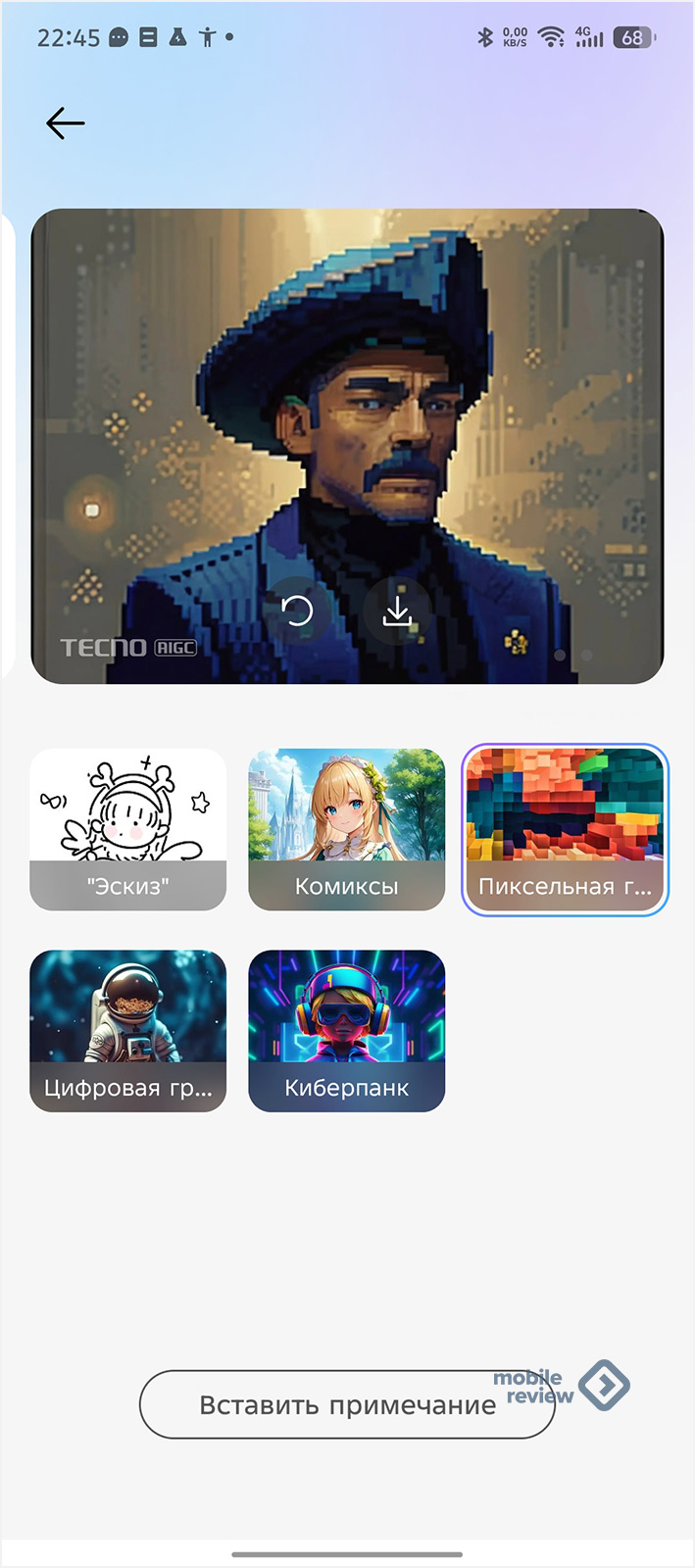Select the "Эскиз" style
The width and height of the screenshot is (695, 1568).
128,830
